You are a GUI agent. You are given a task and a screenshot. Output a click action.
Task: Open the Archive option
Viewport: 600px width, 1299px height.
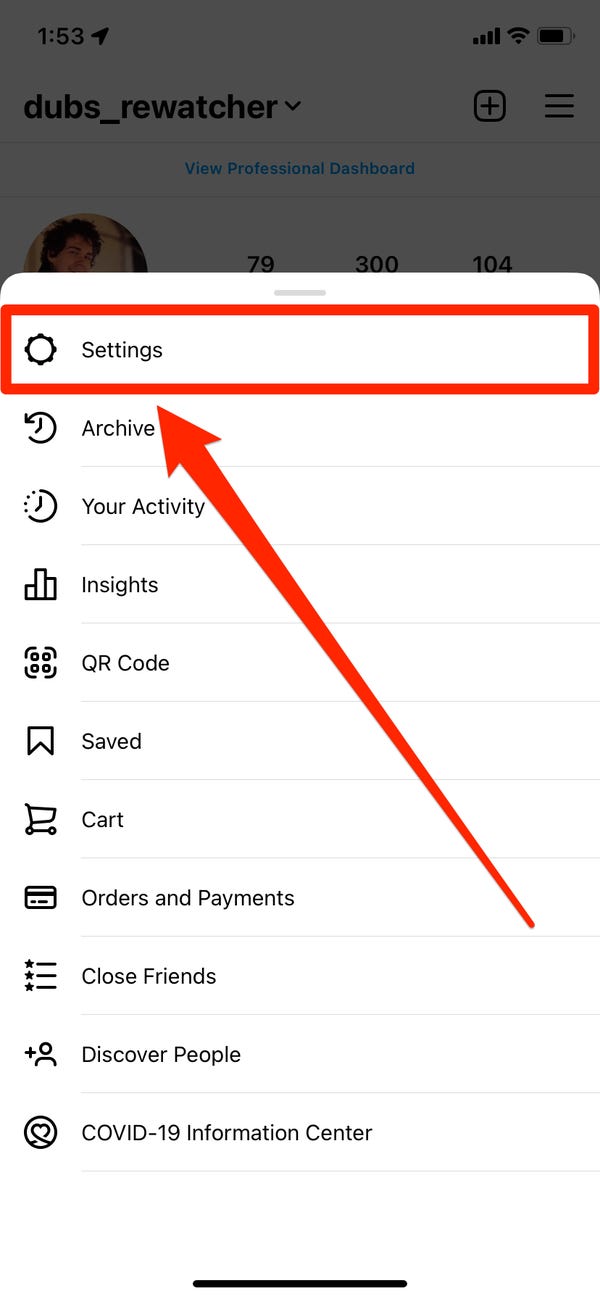pos(118,428)
